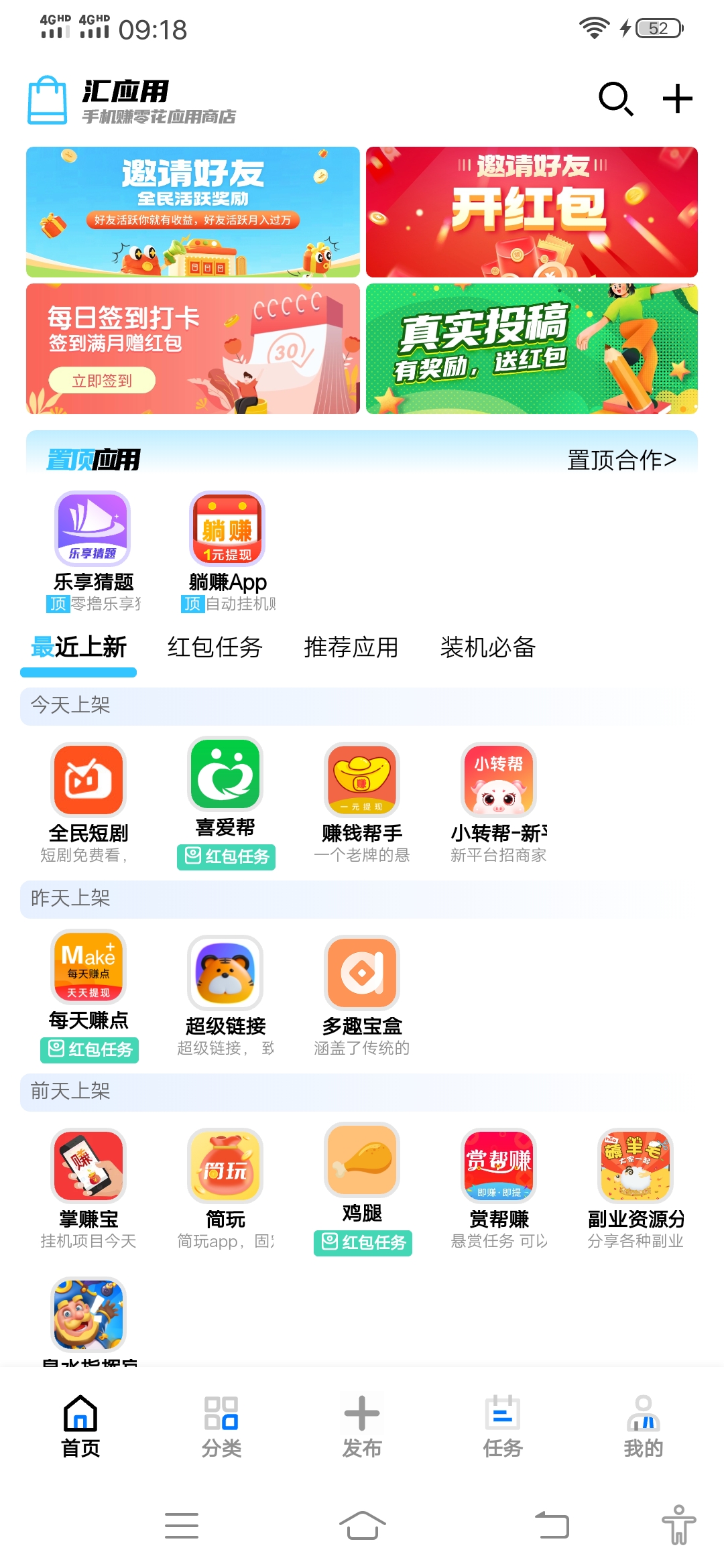Screen dimensions: 724x1568
Task: Switch to the 推荐应用 tab
Action: coord(351,647)
